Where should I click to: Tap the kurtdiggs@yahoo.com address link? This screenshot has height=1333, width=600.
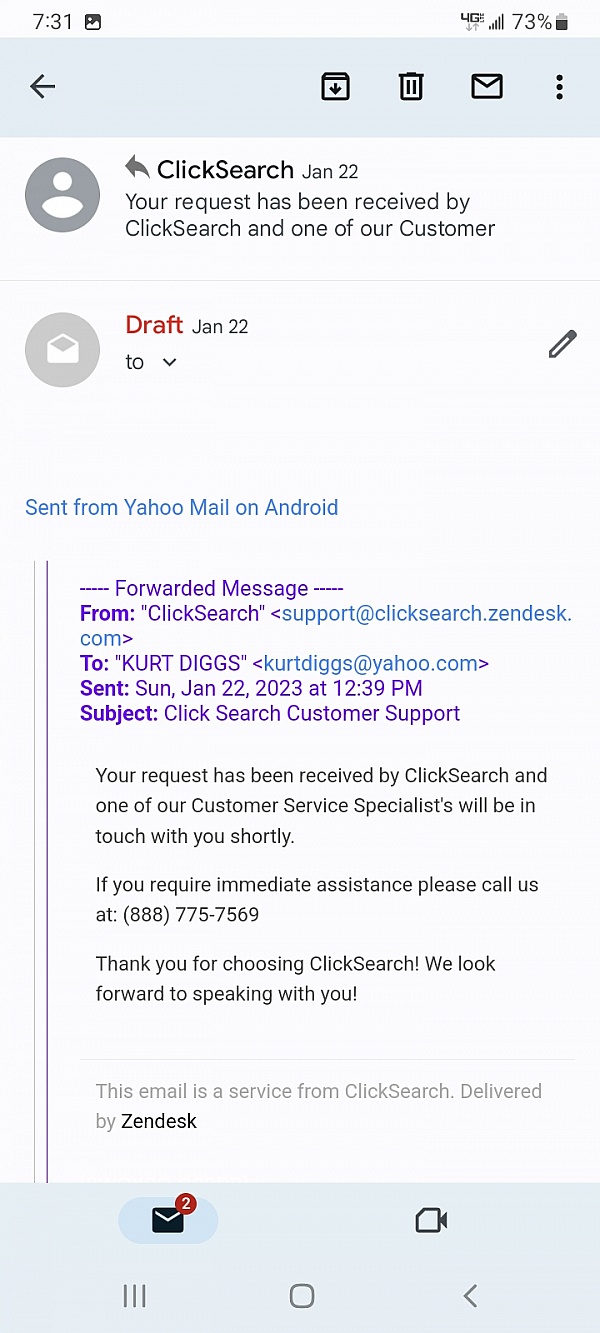(370, 663)
